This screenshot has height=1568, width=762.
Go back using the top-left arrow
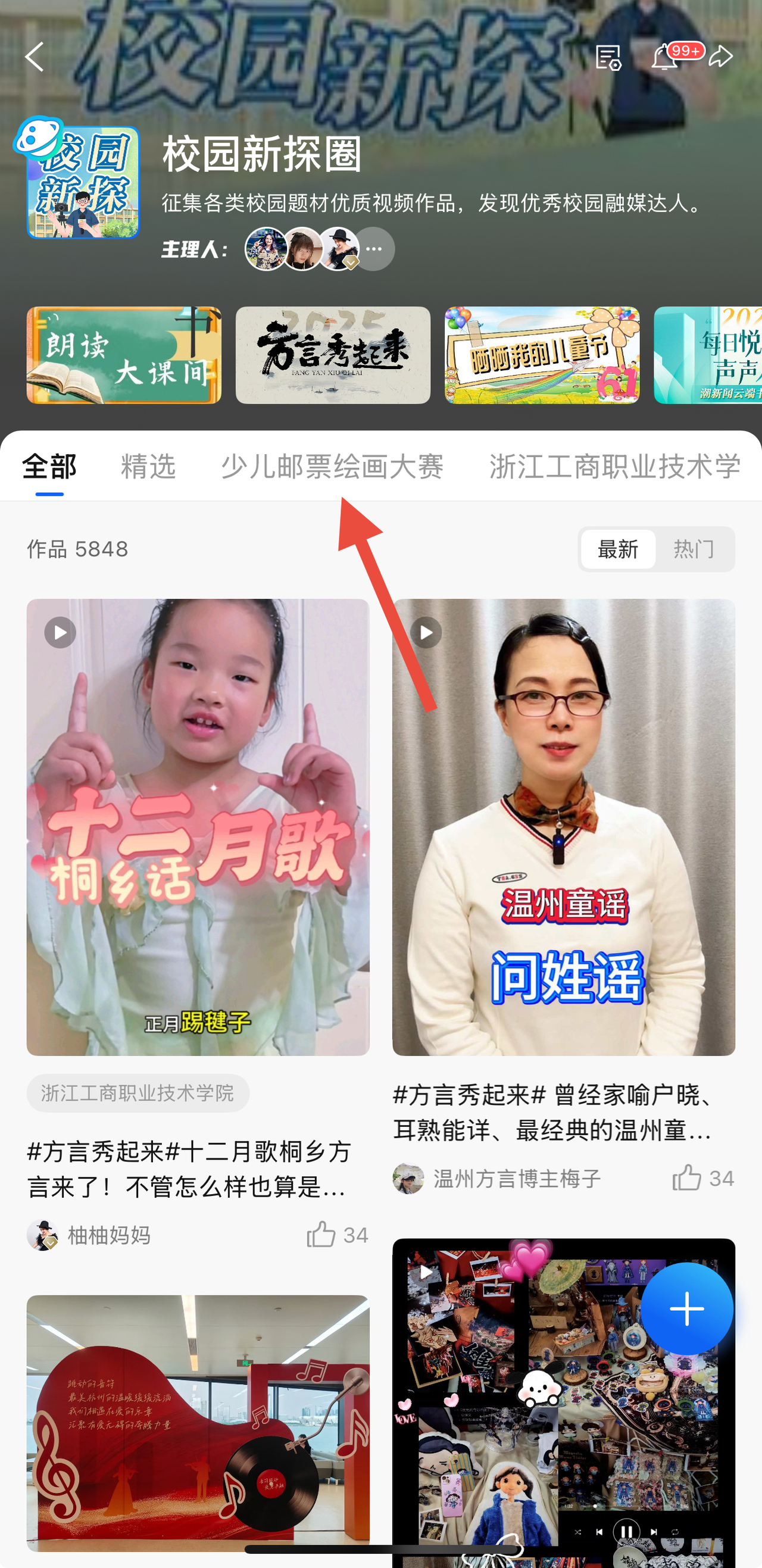35,57
